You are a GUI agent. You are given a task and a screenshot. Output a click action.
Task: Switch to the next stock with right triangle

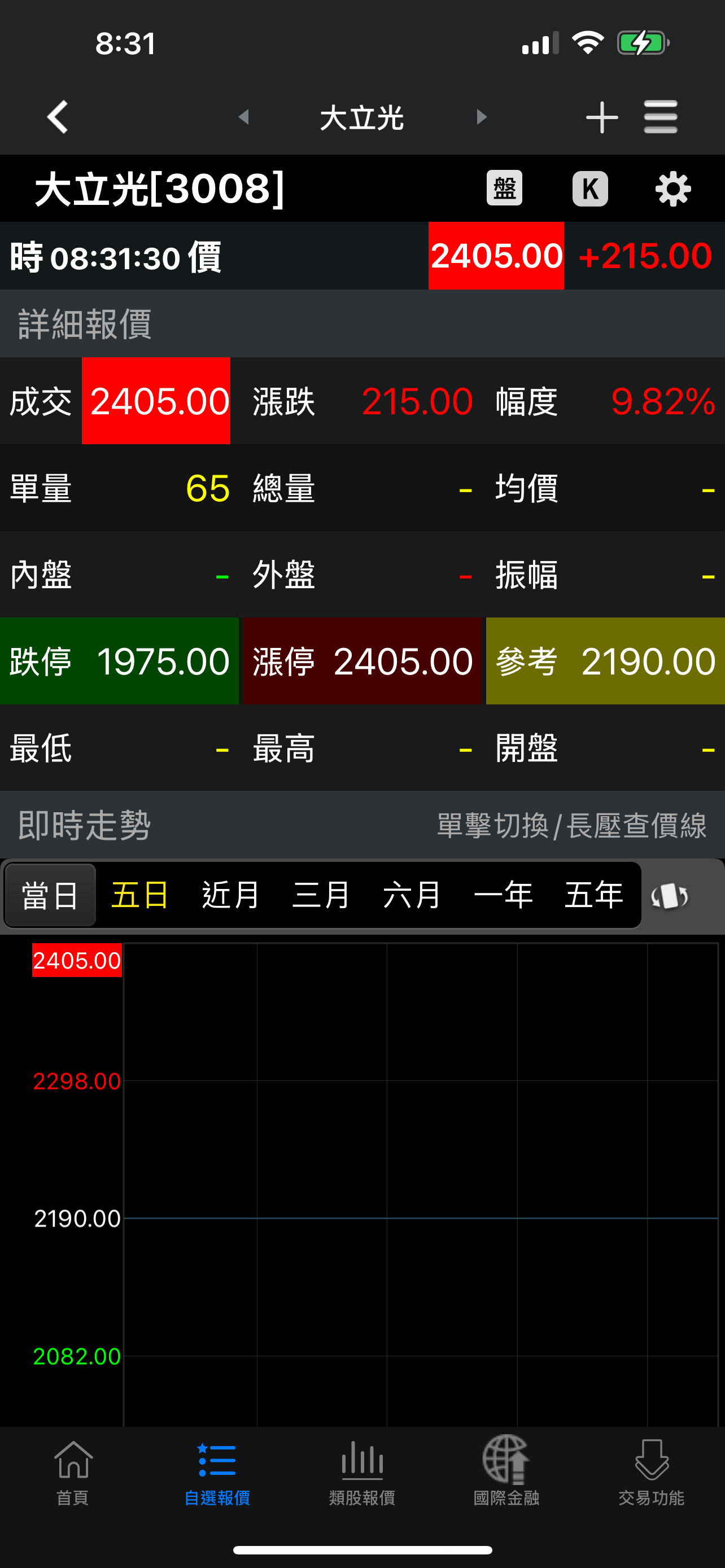tap(482, 117)
